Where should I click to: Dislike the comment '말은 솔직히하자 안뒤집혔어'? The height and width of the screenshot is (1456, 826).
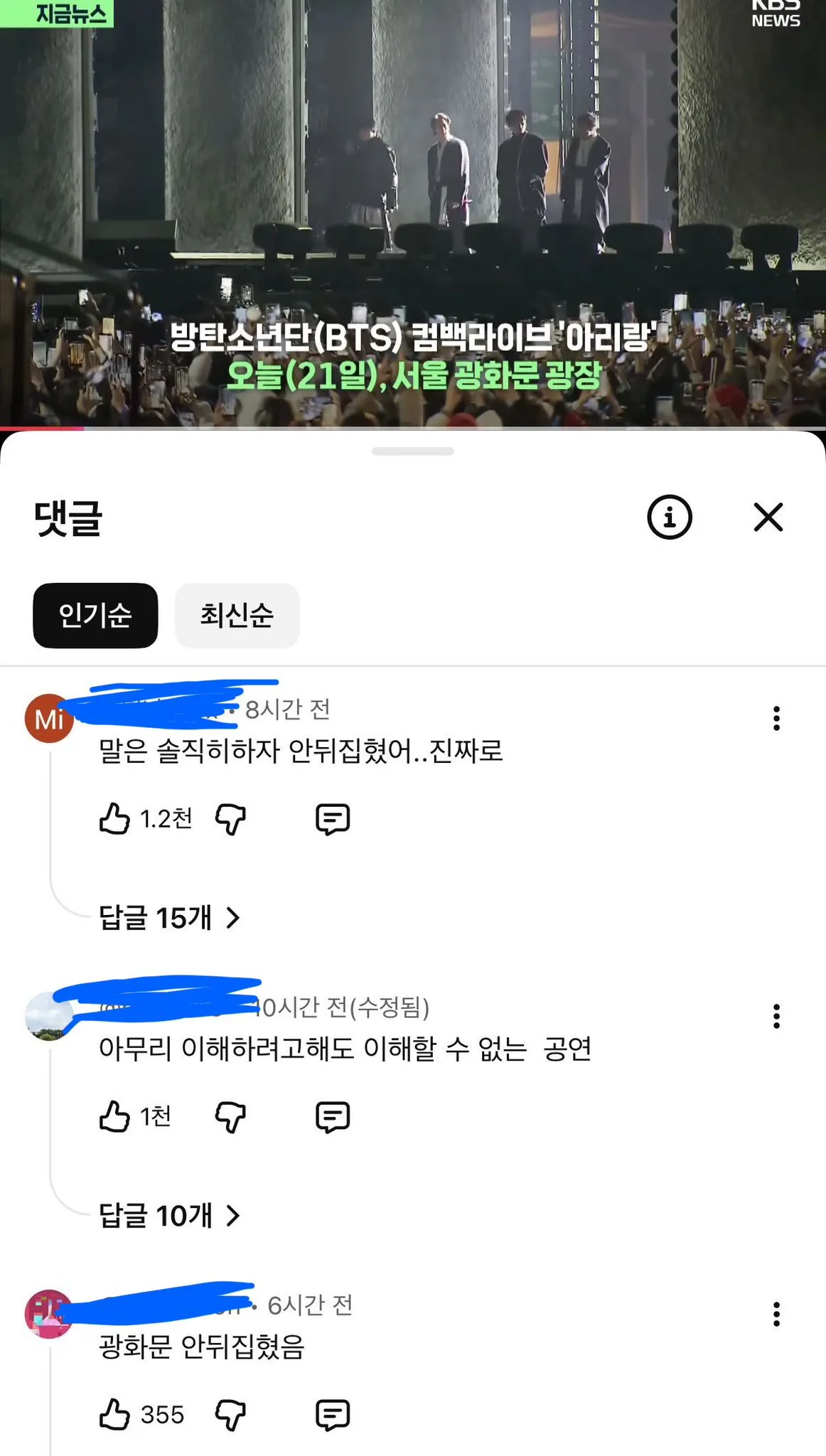point(230,819)
